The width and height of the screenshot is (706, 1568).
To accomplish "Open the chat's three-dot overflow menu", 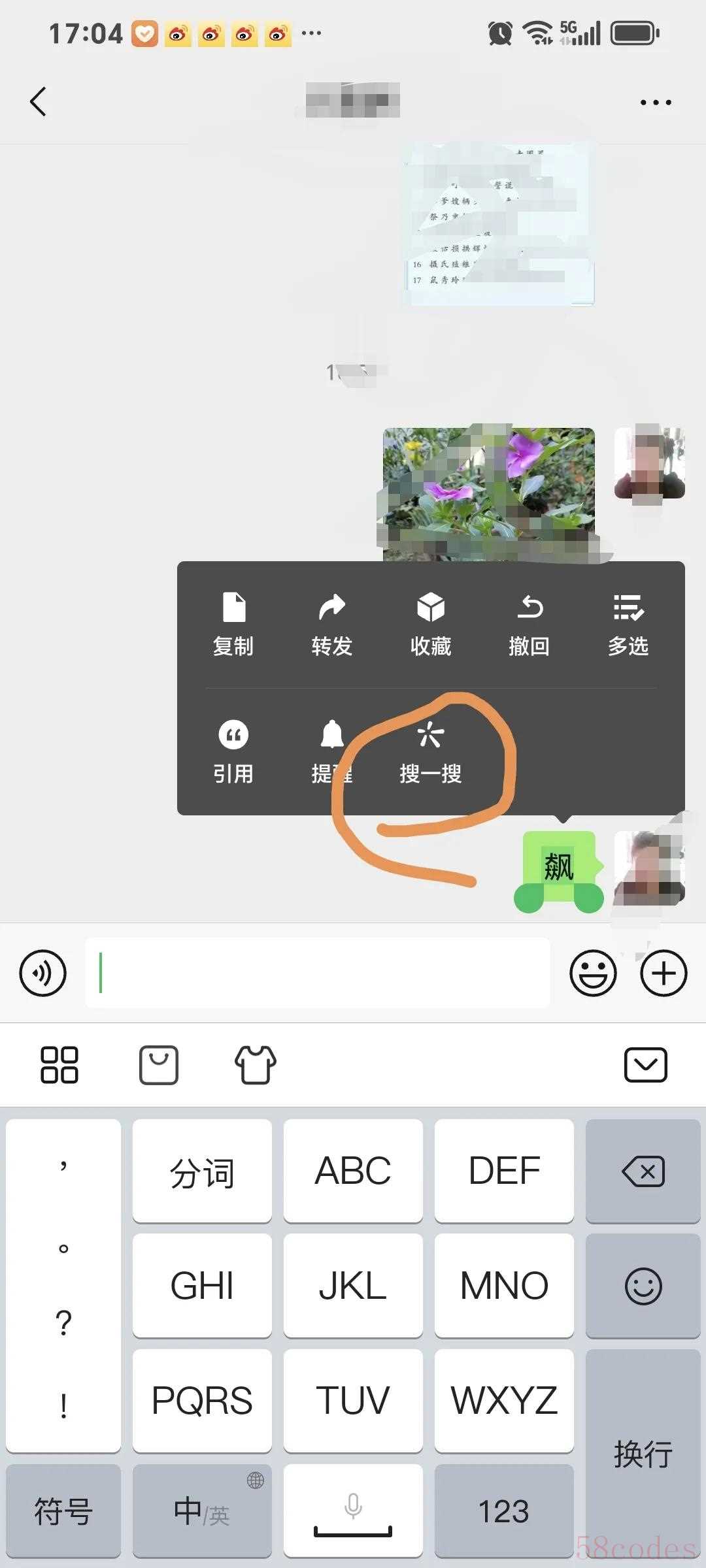I will (656, 103).
